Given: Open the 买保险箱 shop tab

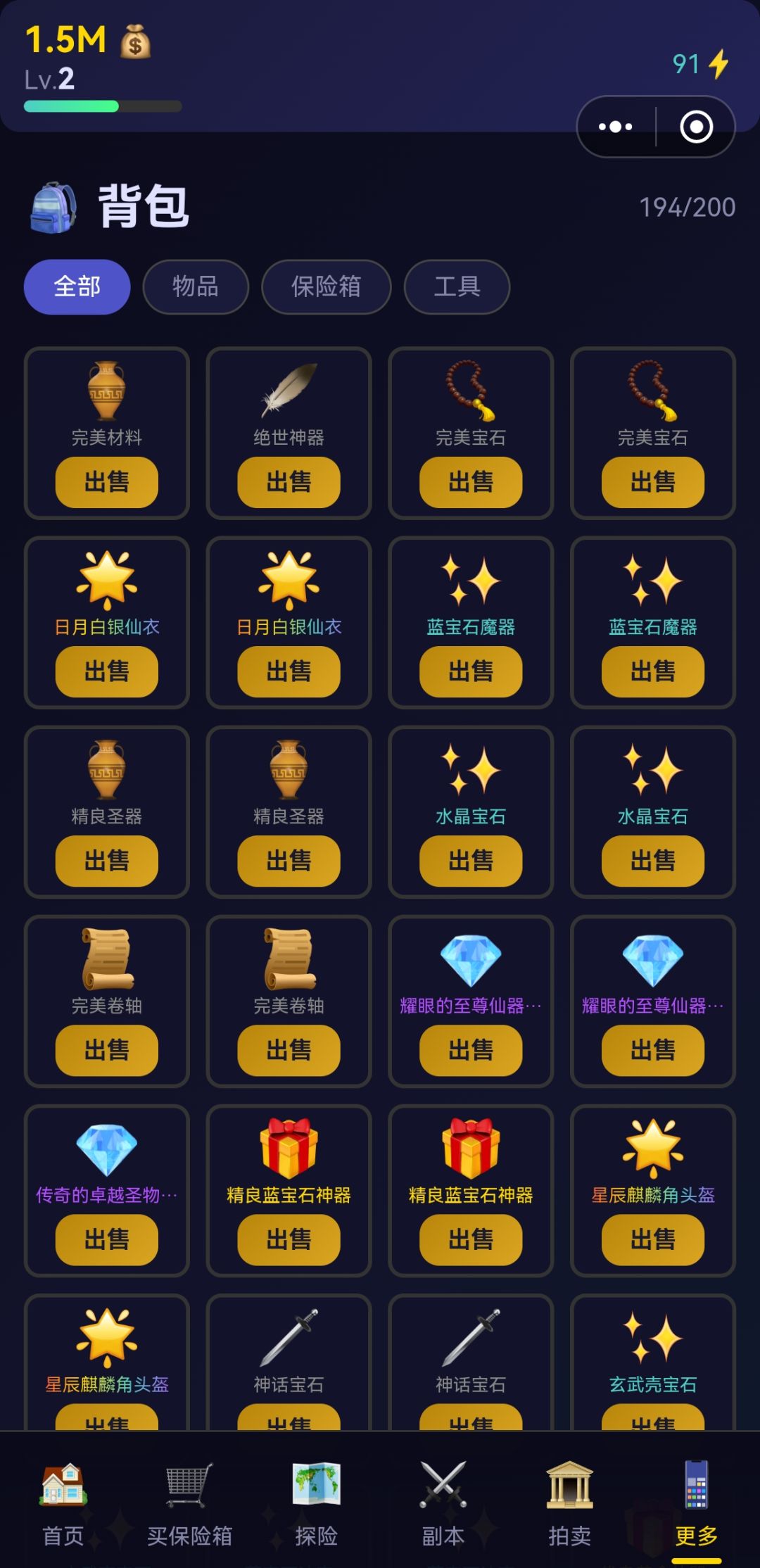Looking at the screenshot, I should pos(190,1503).
